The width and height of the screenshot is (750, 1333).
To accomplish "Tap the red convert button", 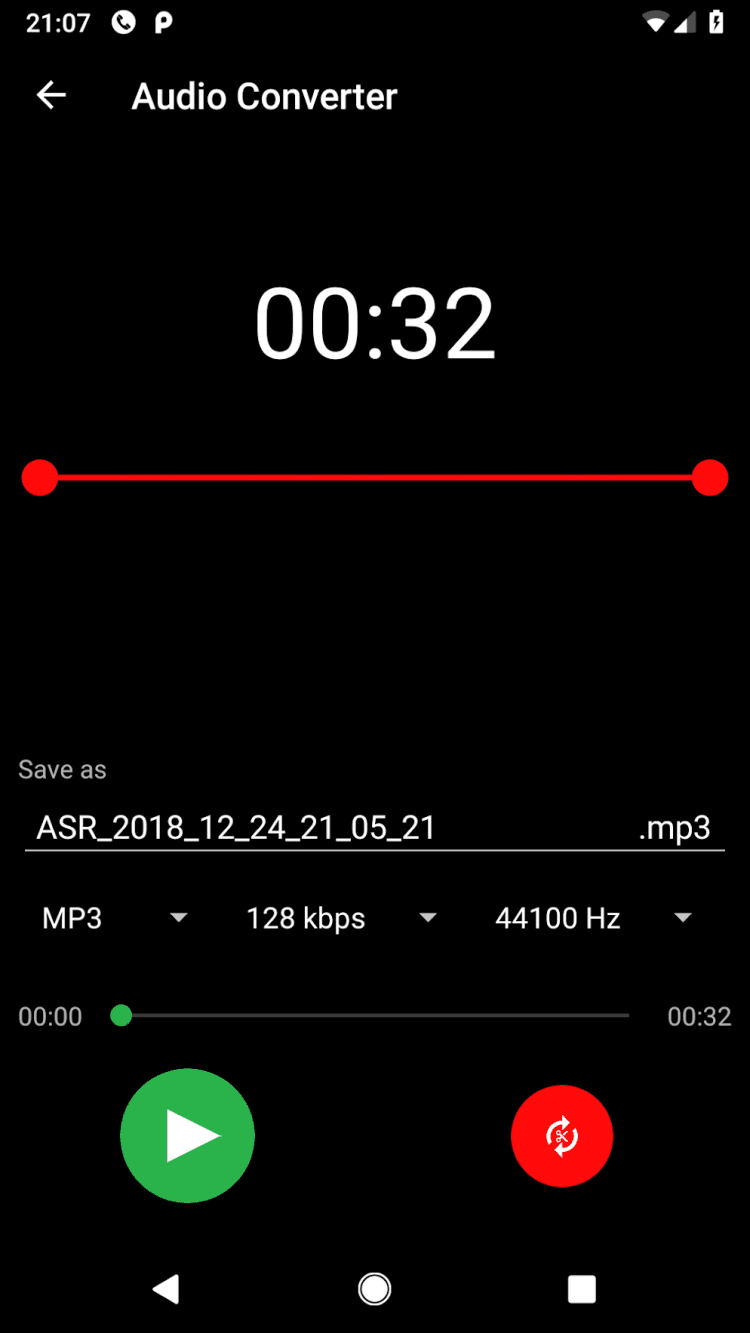I will (x=562, y=1136).
